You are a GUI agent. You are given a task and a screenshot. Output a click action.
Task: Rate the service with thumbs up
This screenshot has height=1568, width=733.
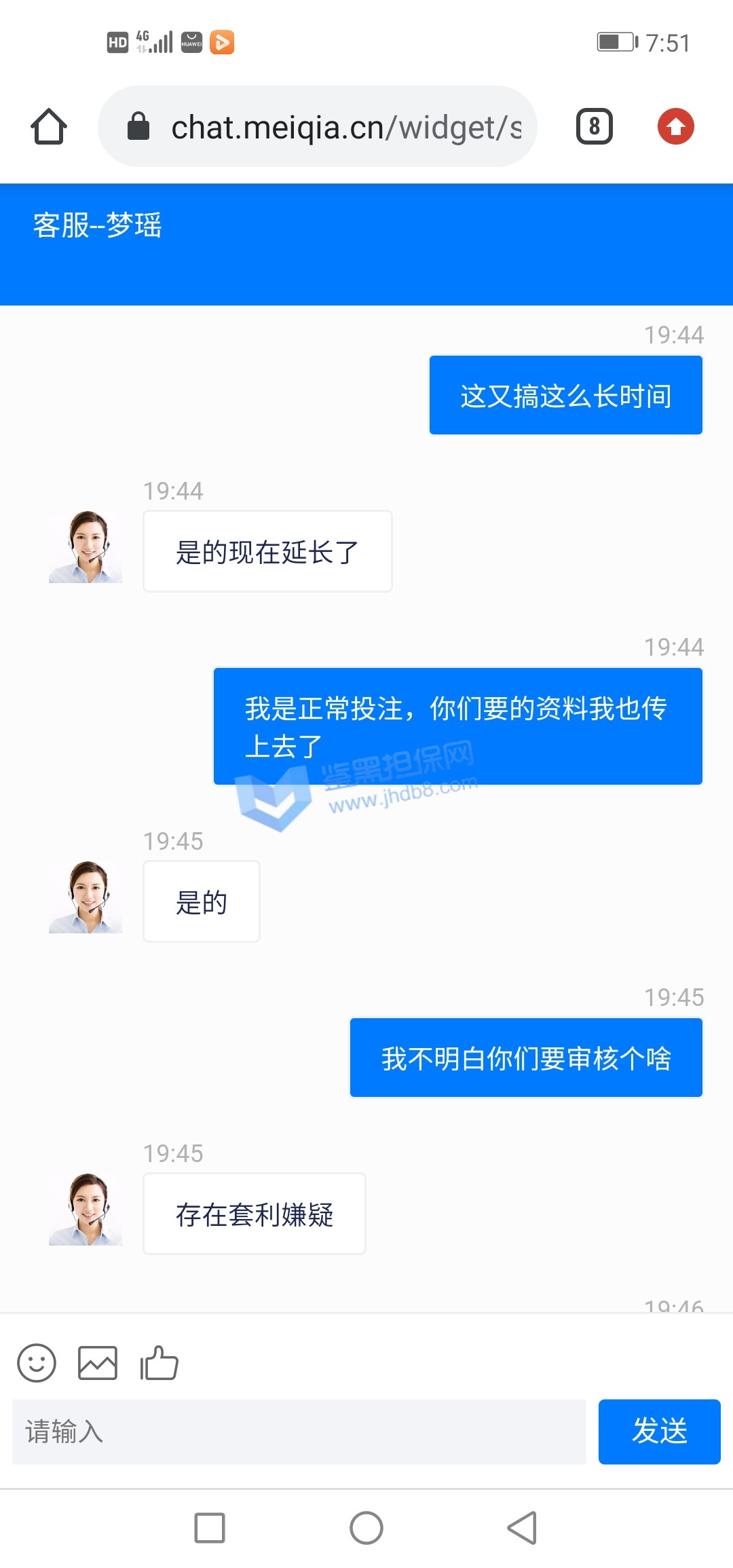point(159,1363)
